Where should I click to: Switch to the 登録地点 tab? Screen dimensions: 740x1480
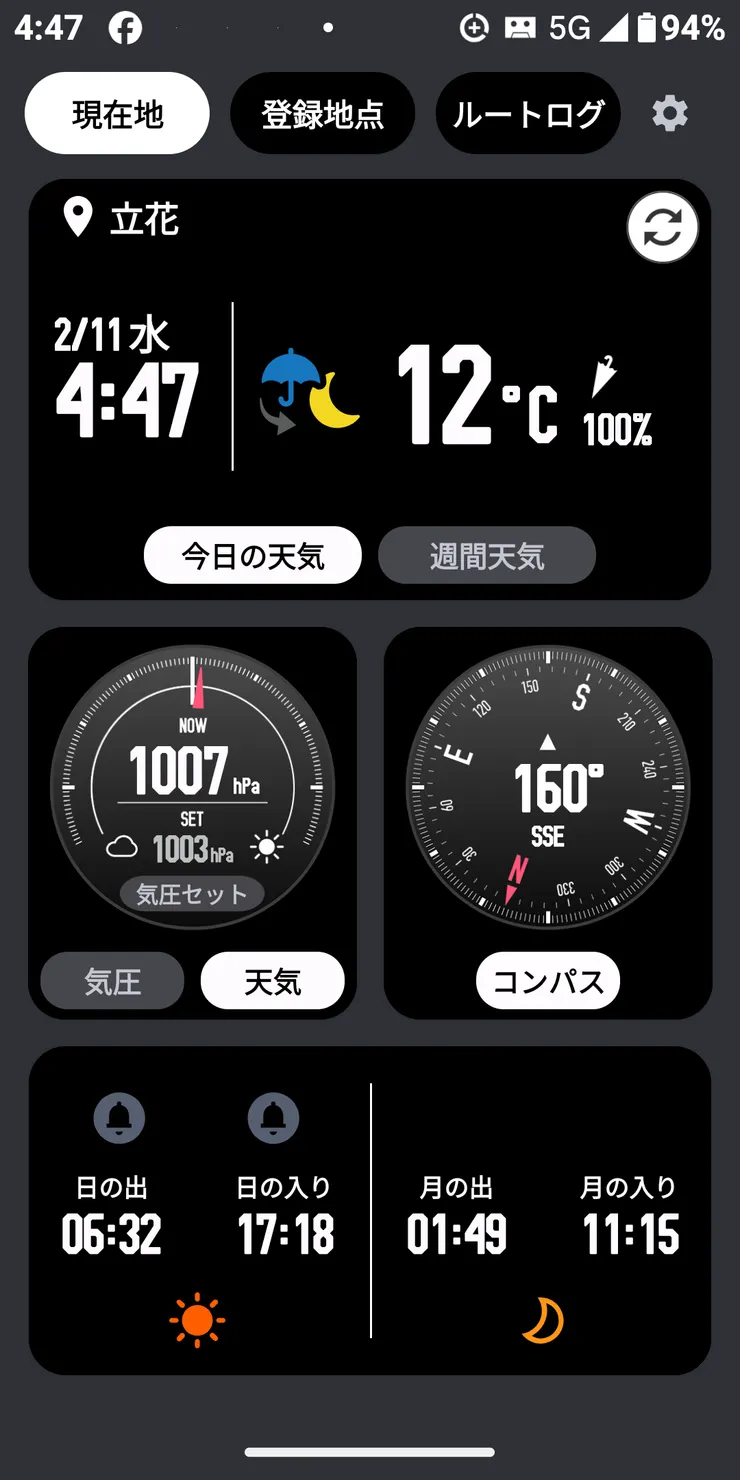click(x=322, y=113)
